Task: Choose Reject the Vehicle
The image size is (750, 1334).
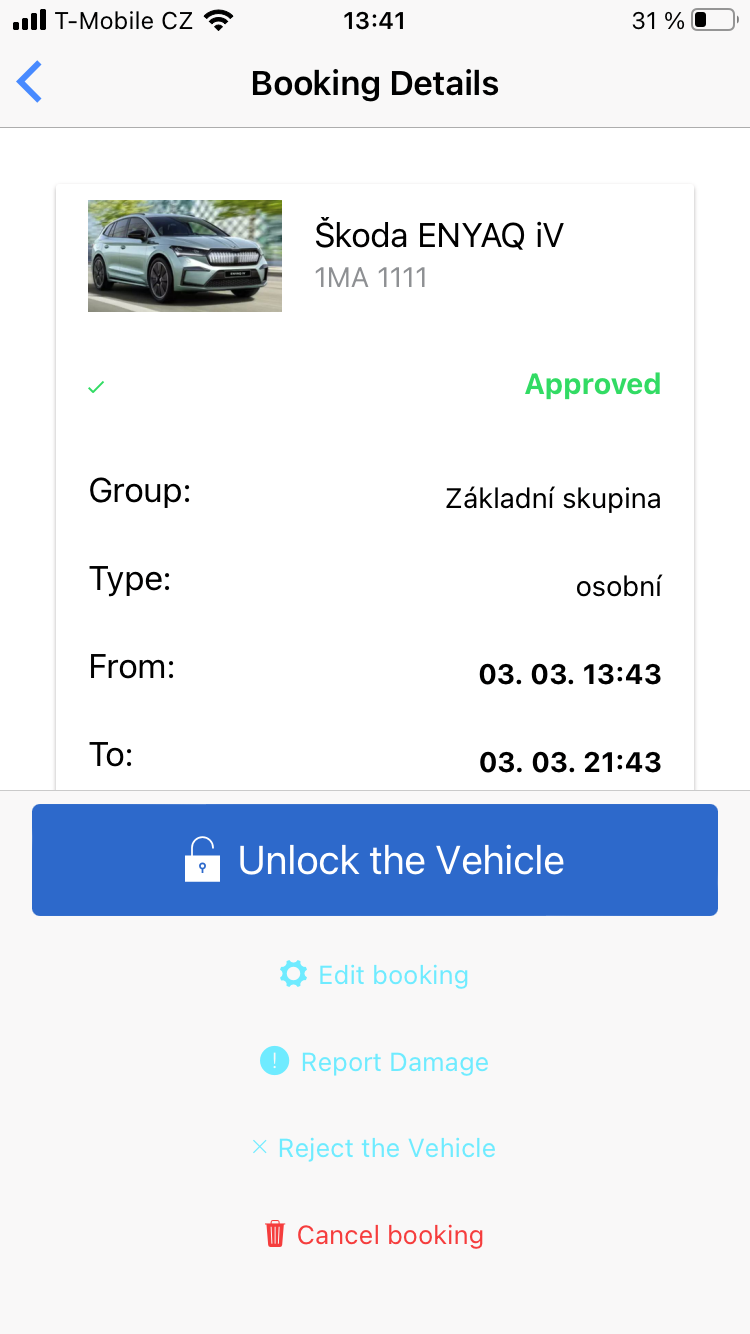Action: tap(375, 1148)
